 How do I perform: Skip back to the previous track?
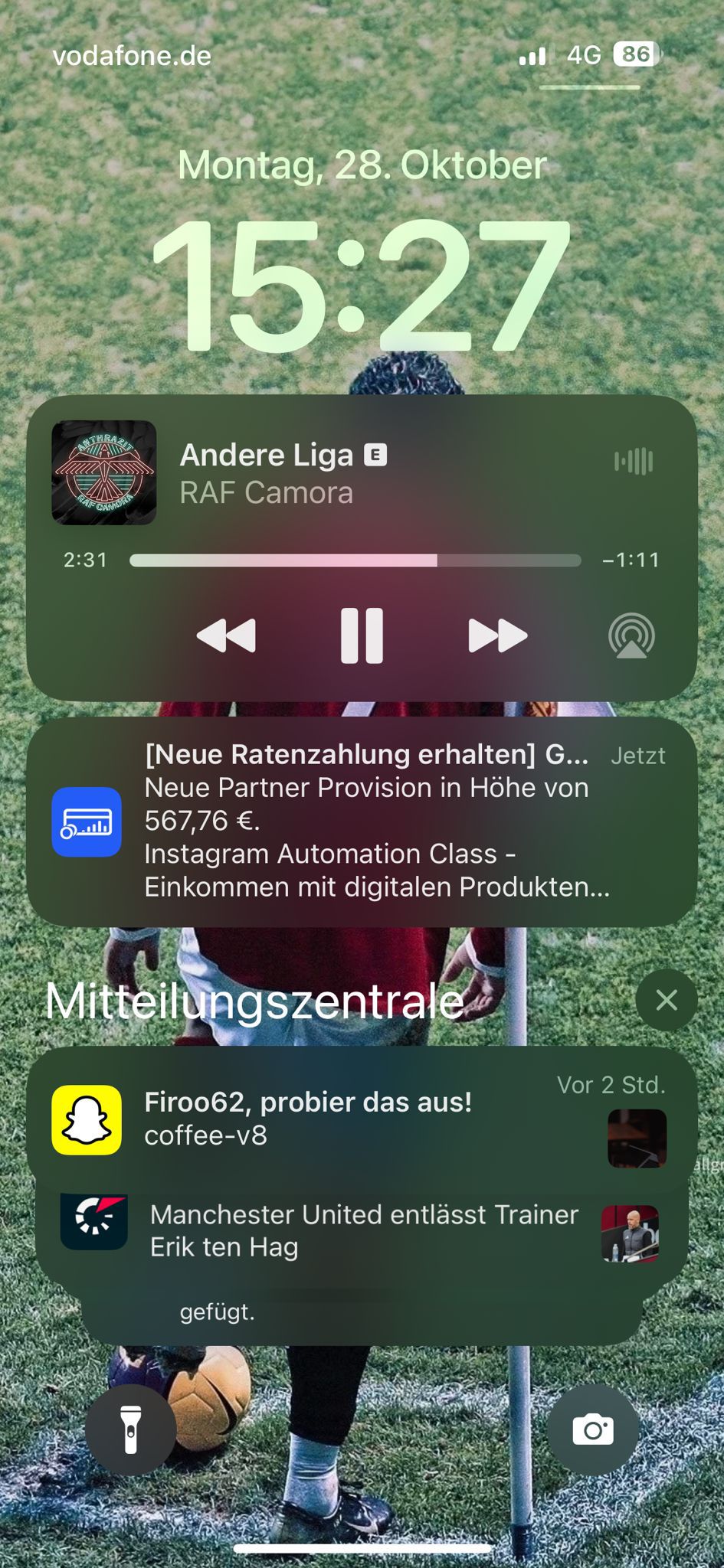tap(226, 635)
